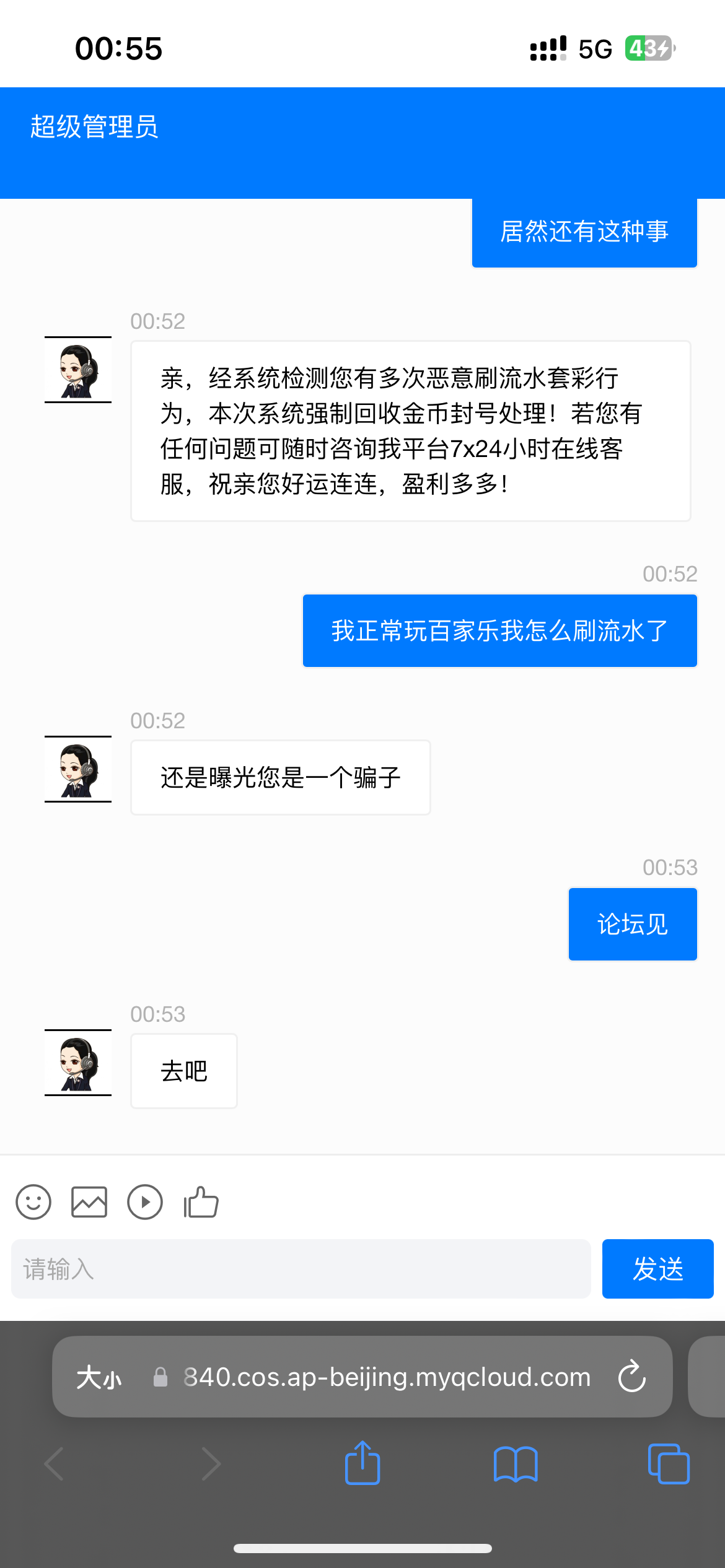725x1568 pixels.
Task: Open the emoji picker icon
Action: (33, 1201)
